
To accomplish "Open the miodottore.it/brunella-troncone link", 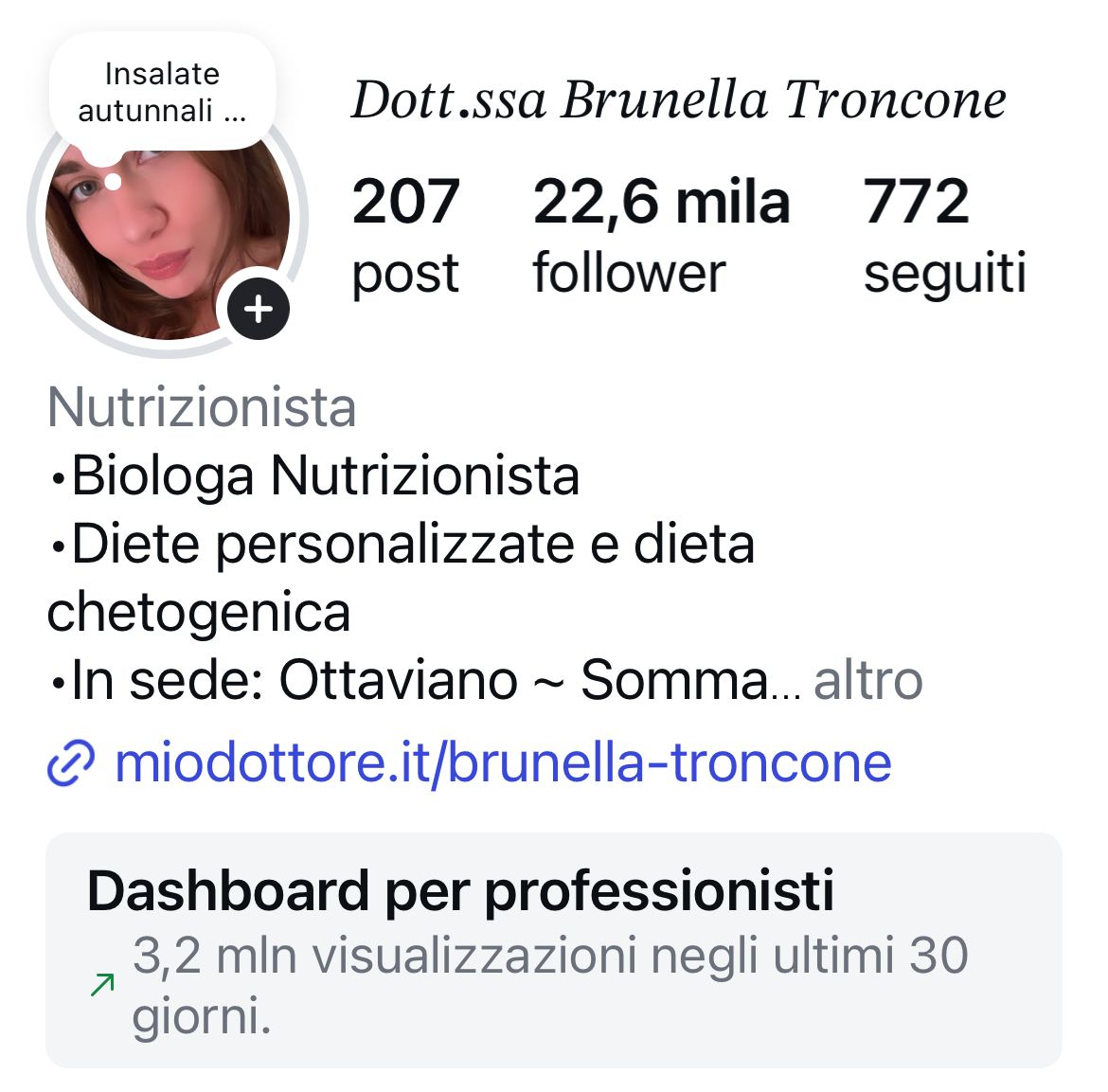I will [502, 763].
